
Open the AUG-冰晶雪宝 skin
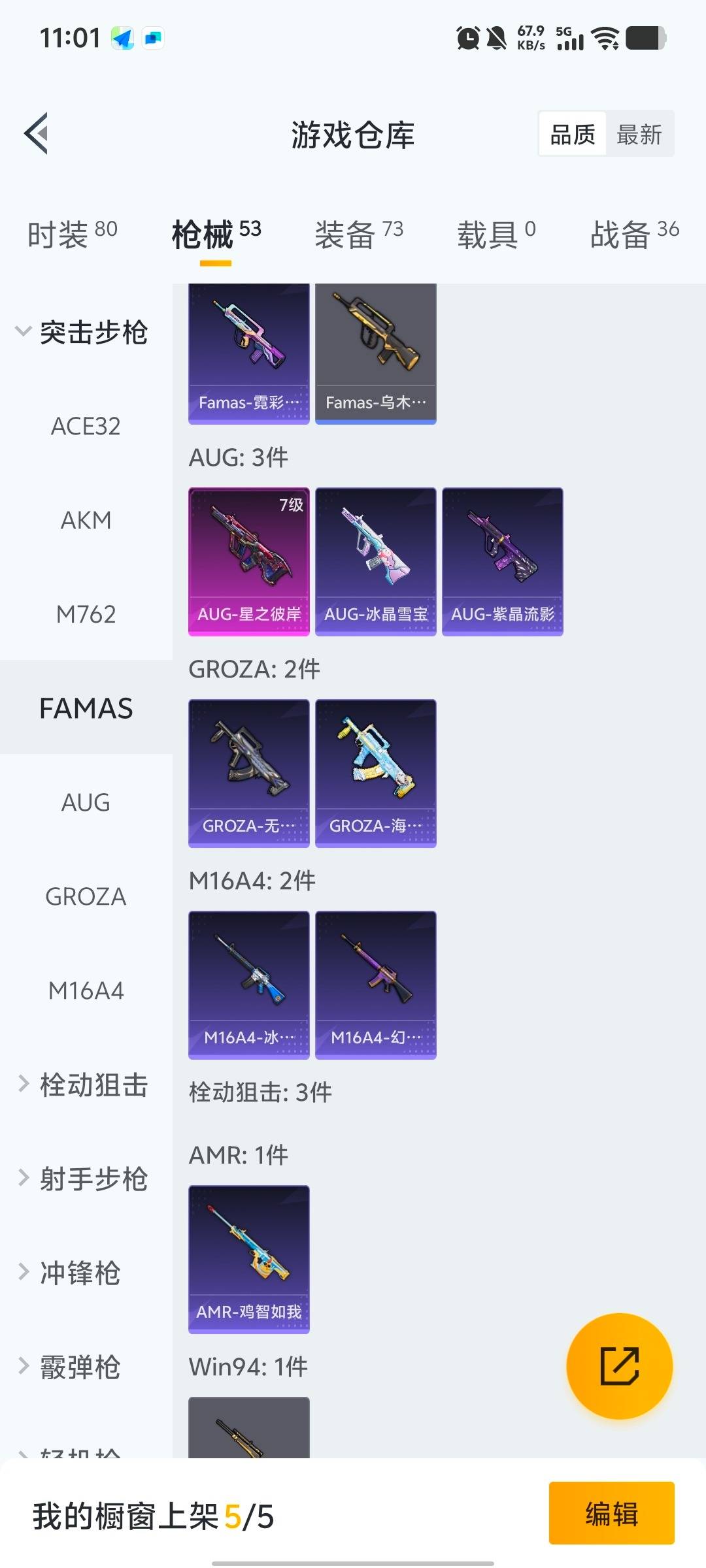[x=375, y=561]
